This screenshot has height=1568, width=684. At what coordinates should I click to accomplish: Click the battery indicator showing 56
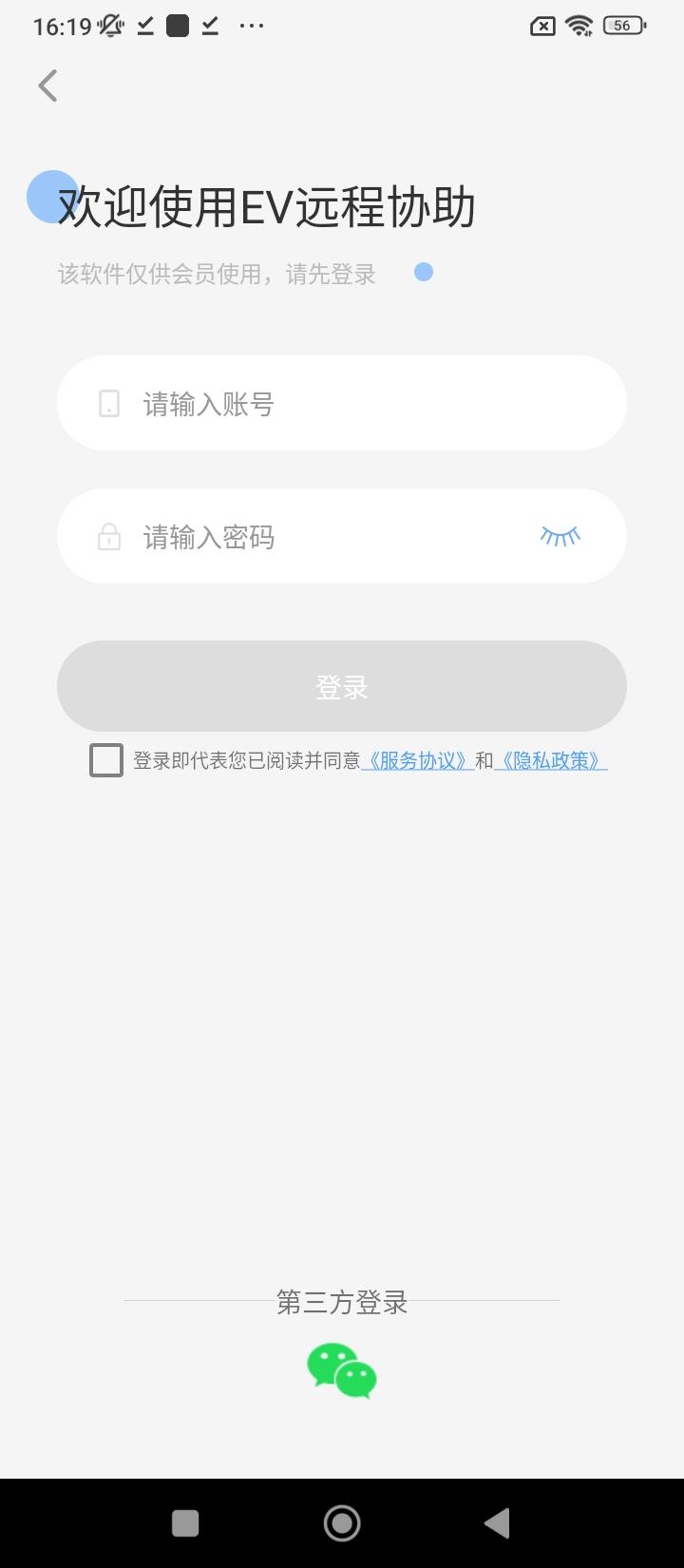coord(622,26)
